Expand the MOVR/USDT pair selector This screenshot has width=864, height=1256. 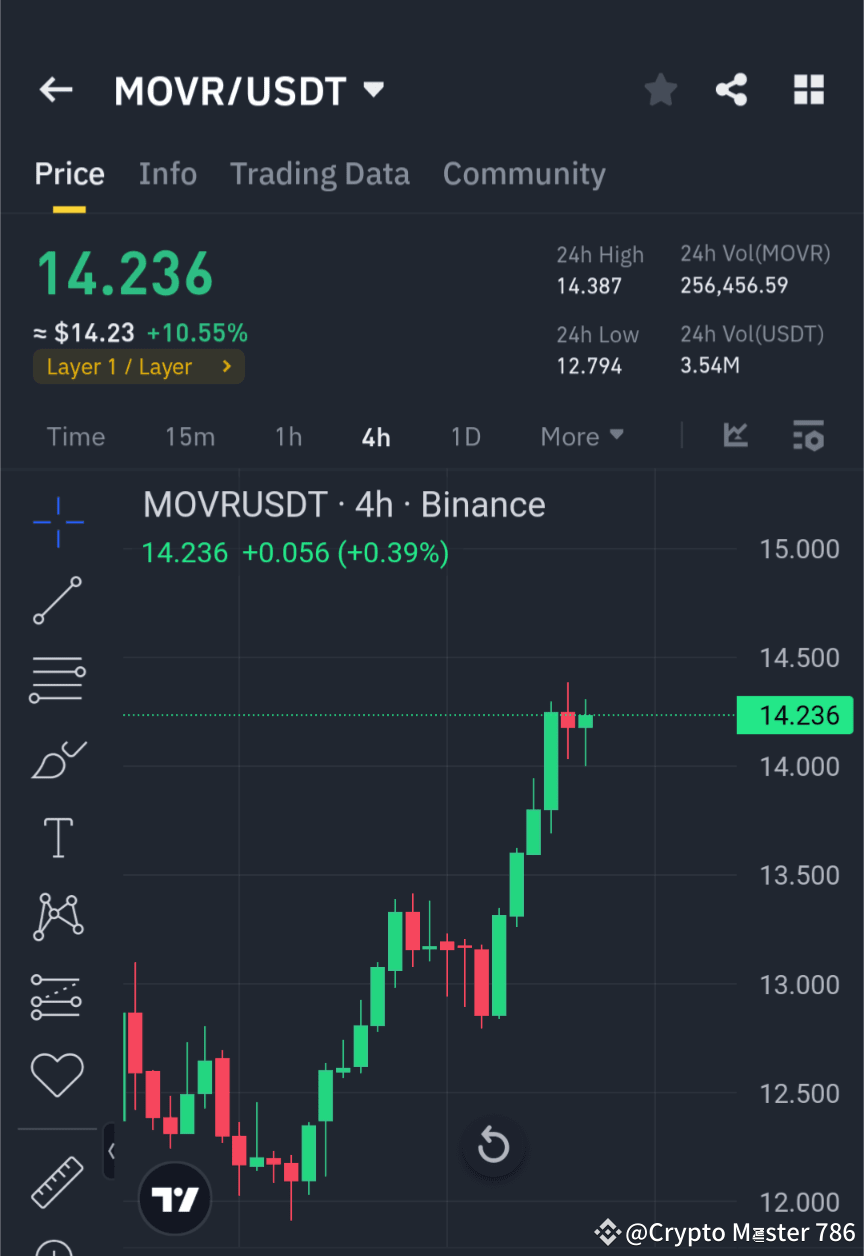[x=371, y=89]
